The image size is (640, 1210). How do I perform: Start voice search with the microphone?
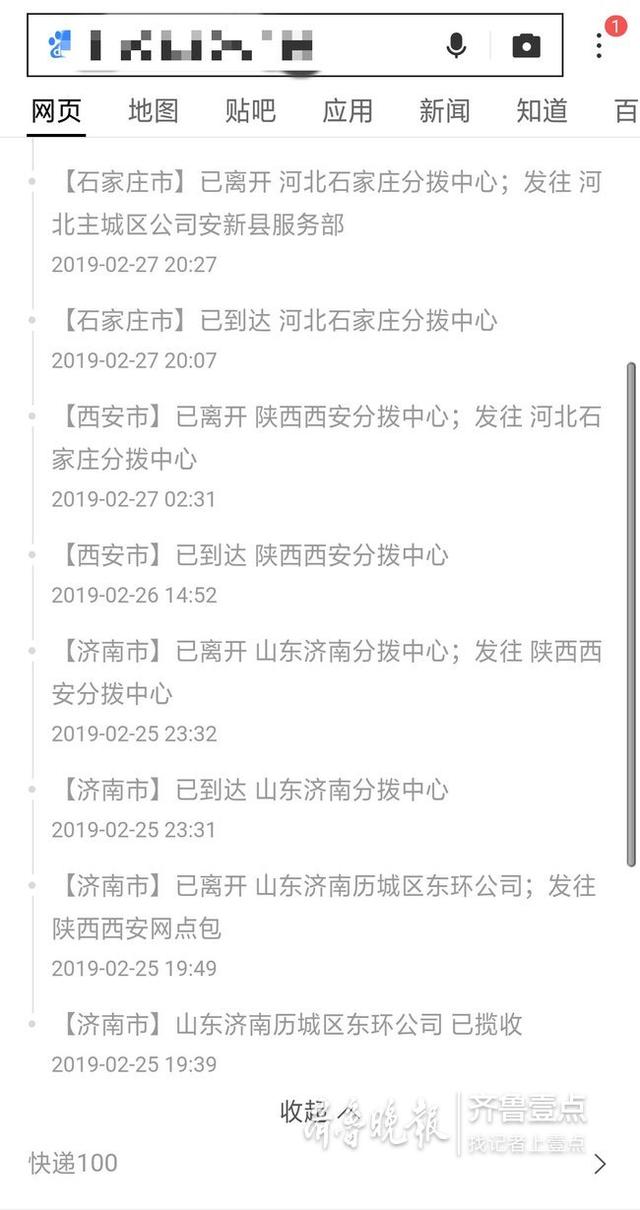457,46
